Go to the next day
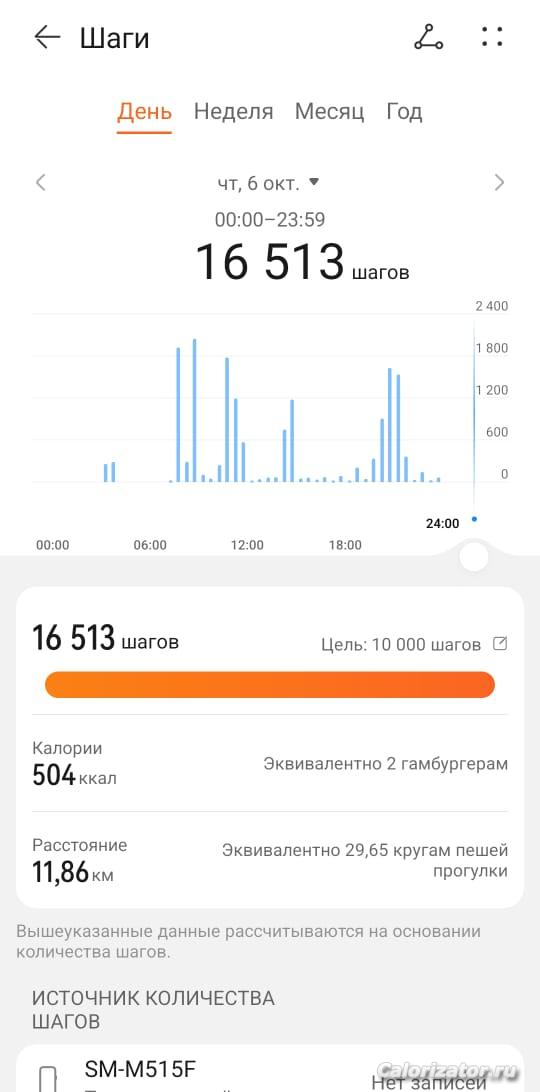This screenshot has height=1092, width=540. (x=500, y=182)
